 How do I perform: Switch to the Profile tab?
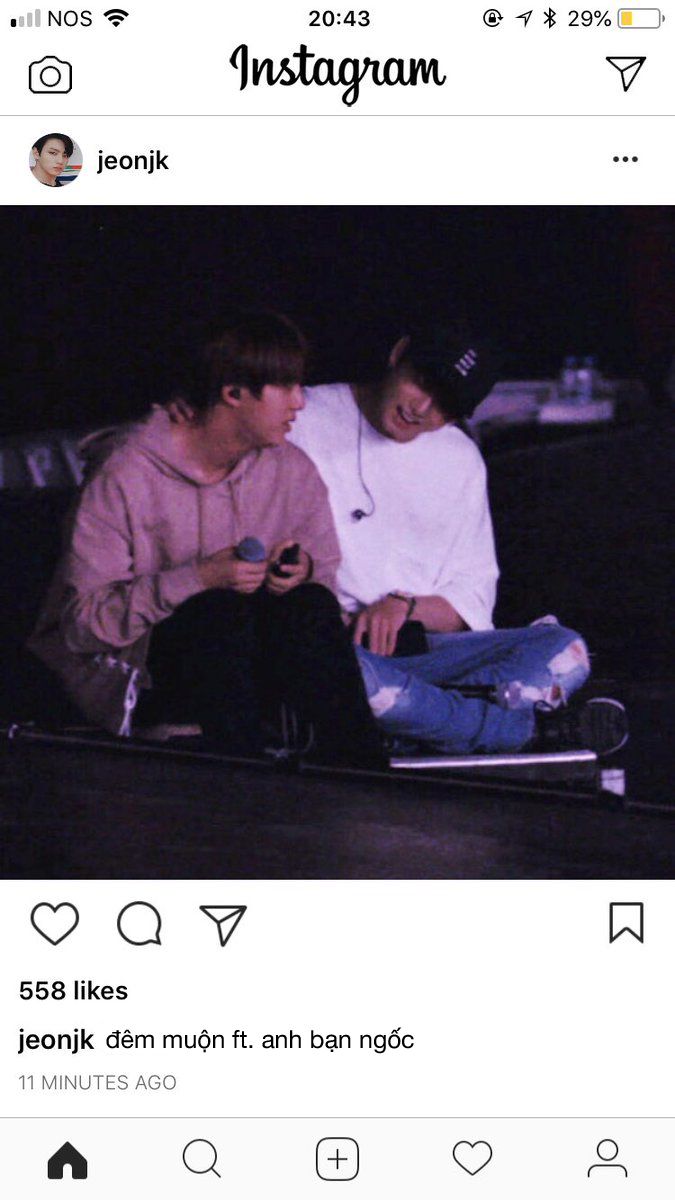coord(607,1159)
